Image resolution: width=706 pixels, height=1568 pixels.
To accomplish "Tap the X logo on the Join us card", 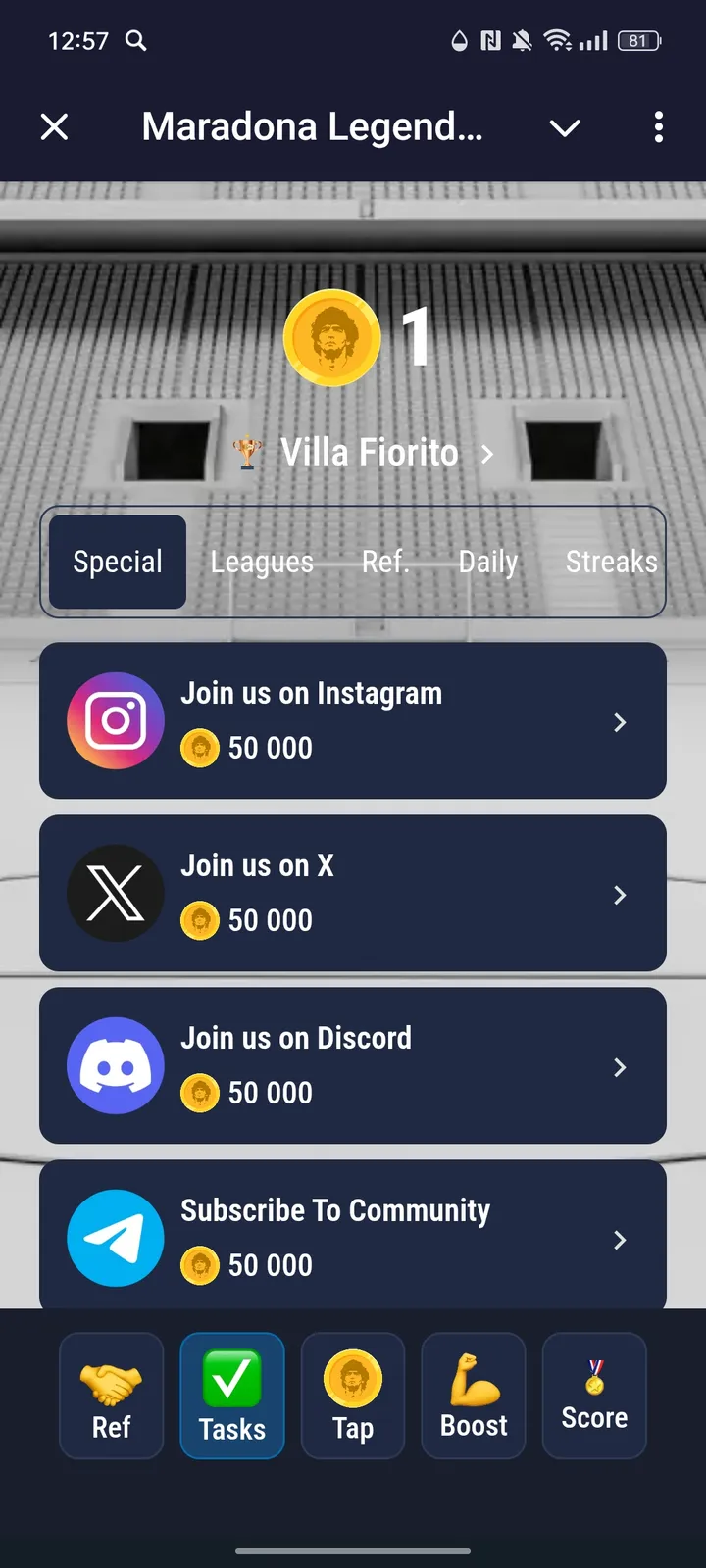I will (x=116, y=893).
